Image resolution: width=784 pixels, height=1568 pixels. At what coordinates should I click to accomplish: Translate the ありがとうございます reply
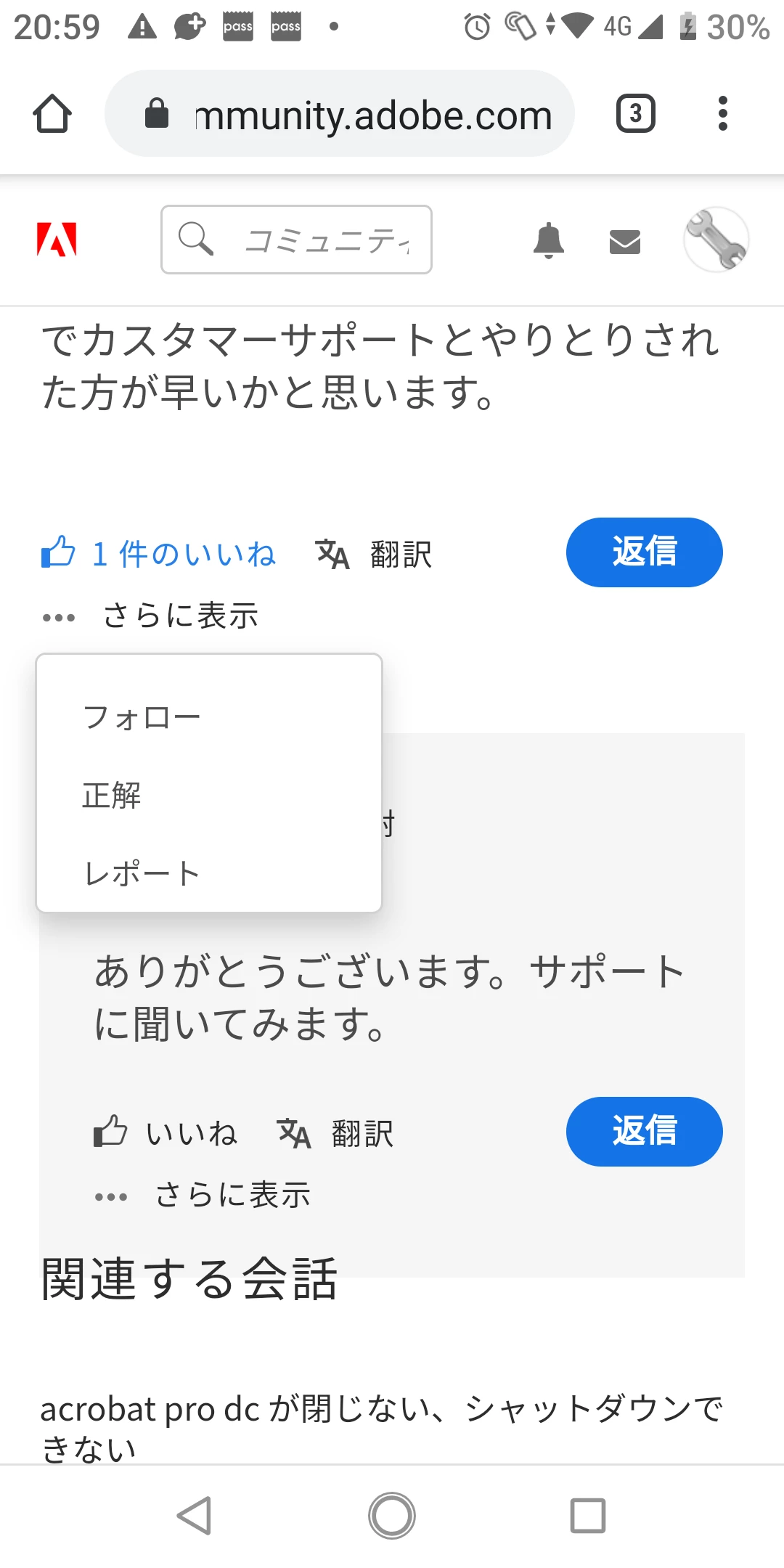(335, 1133)
